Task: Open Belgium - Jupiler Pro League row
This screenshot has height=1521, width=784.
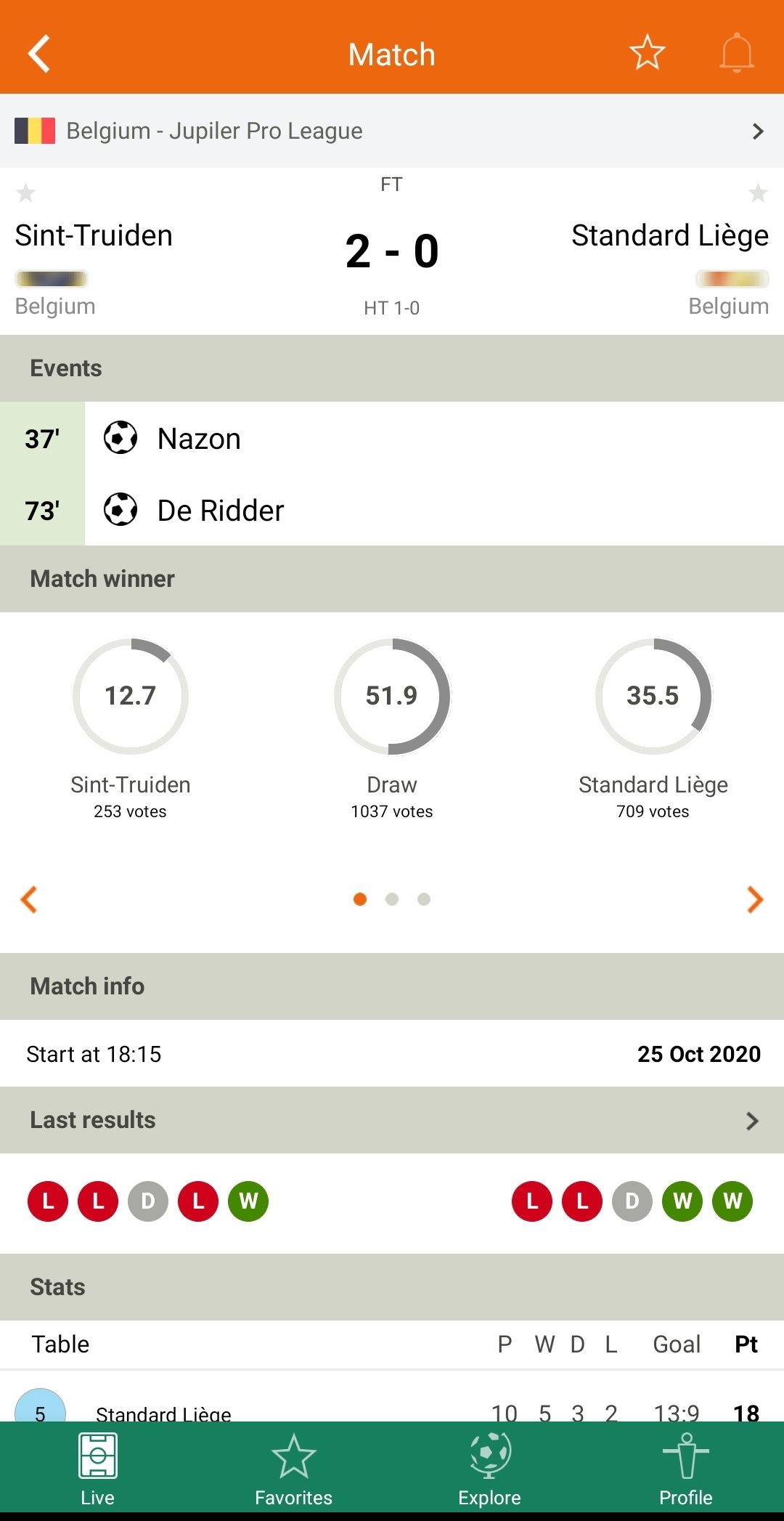Action: coord(392,131)
